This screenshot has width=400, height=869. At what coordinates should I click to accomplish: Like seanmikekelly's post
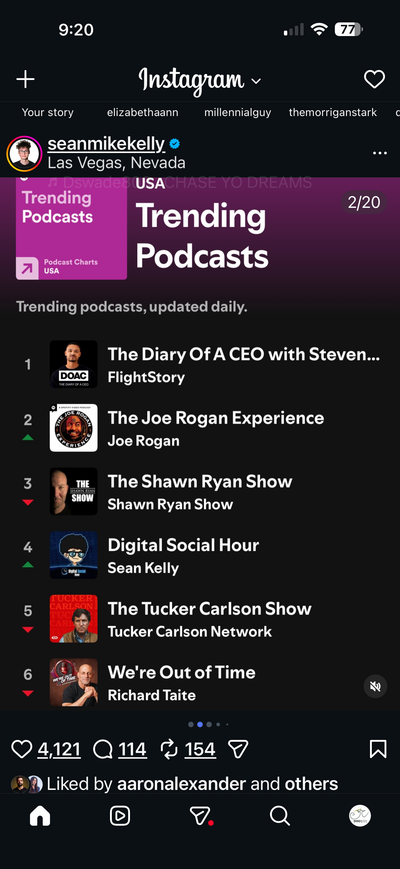click(22, 749)
